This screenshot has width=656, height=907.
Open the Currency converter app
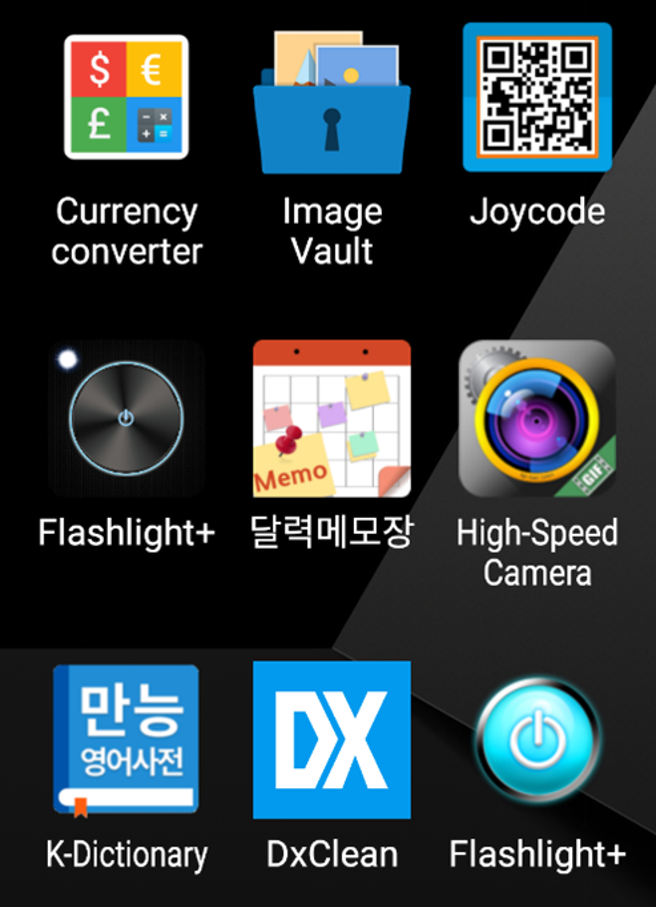126,98
